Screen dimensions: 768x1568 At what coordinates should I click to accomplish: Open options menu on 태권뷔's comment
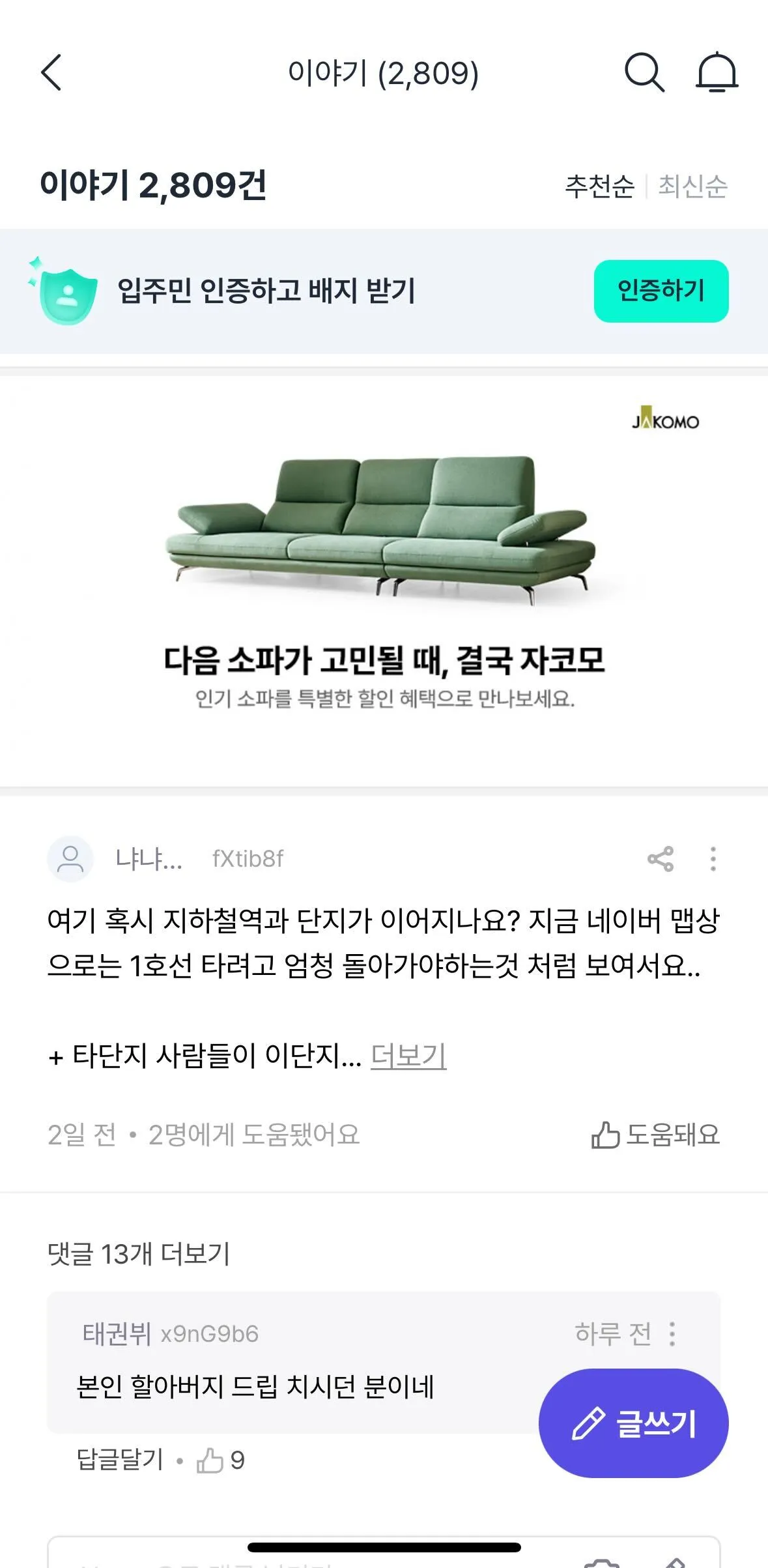tap(672, 1334)
